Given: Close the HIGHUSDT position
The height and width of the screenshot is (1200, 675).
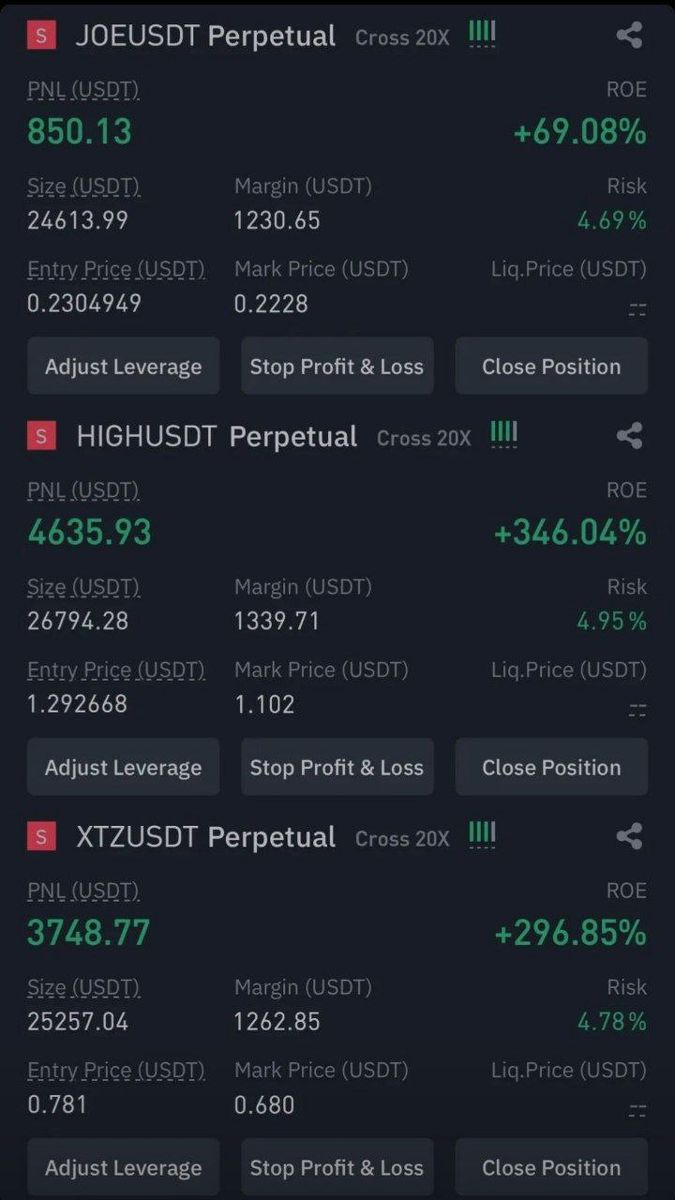Looking at the screenshot, I should pyautogui.click(x=551, y=767).
